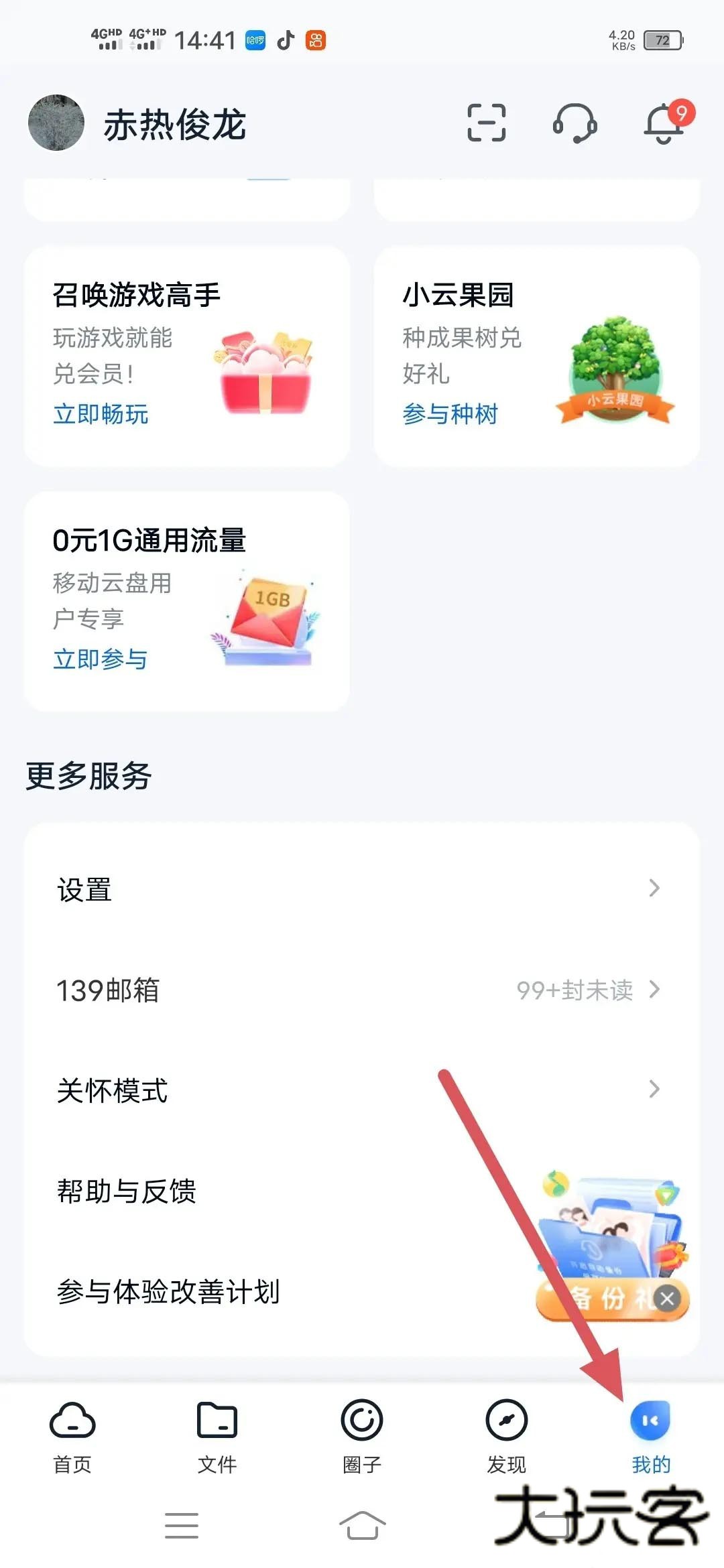
Task: Open 帮助与反馈 in more services list
Action: [x=126, y=1193]
